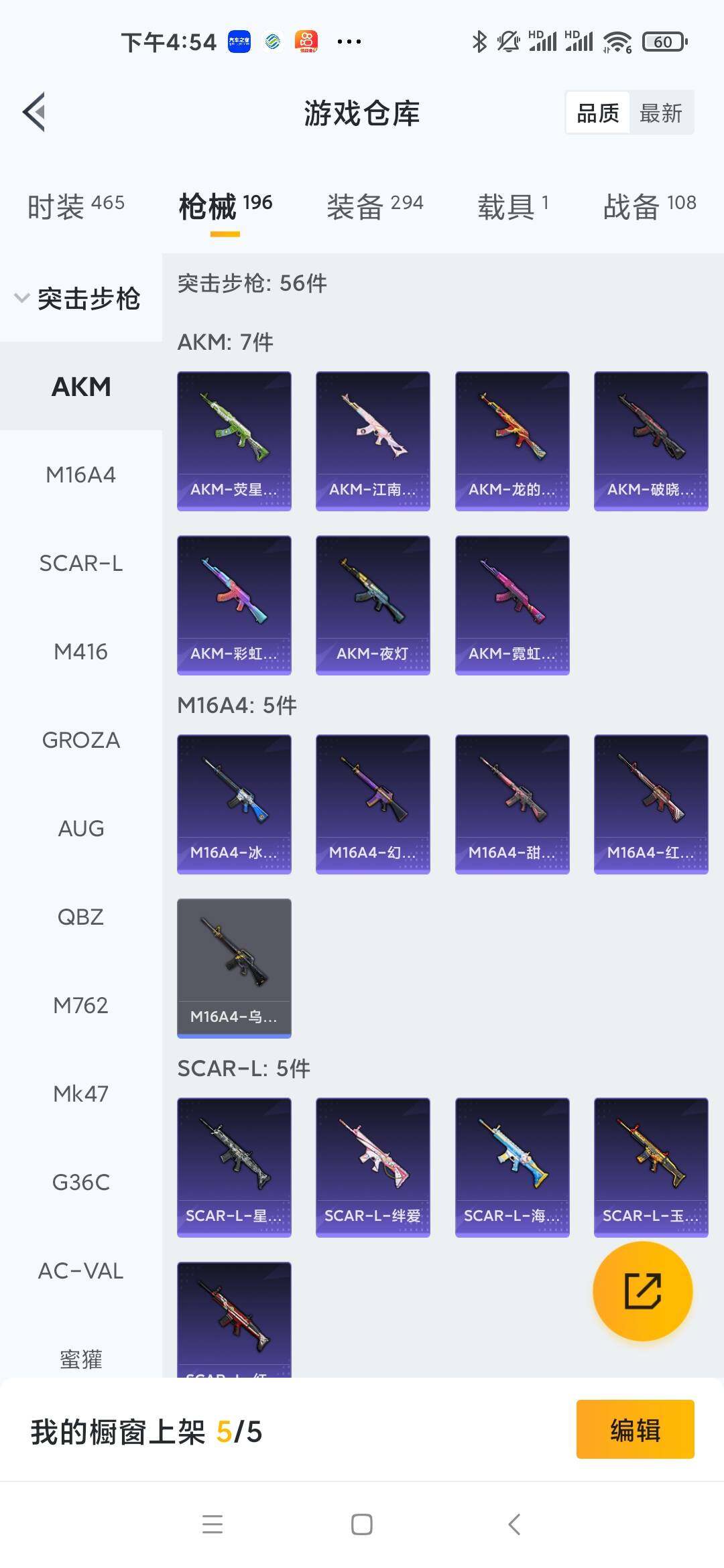
Task: Tap the yellow share floating button
Action: click(642, 1291)
